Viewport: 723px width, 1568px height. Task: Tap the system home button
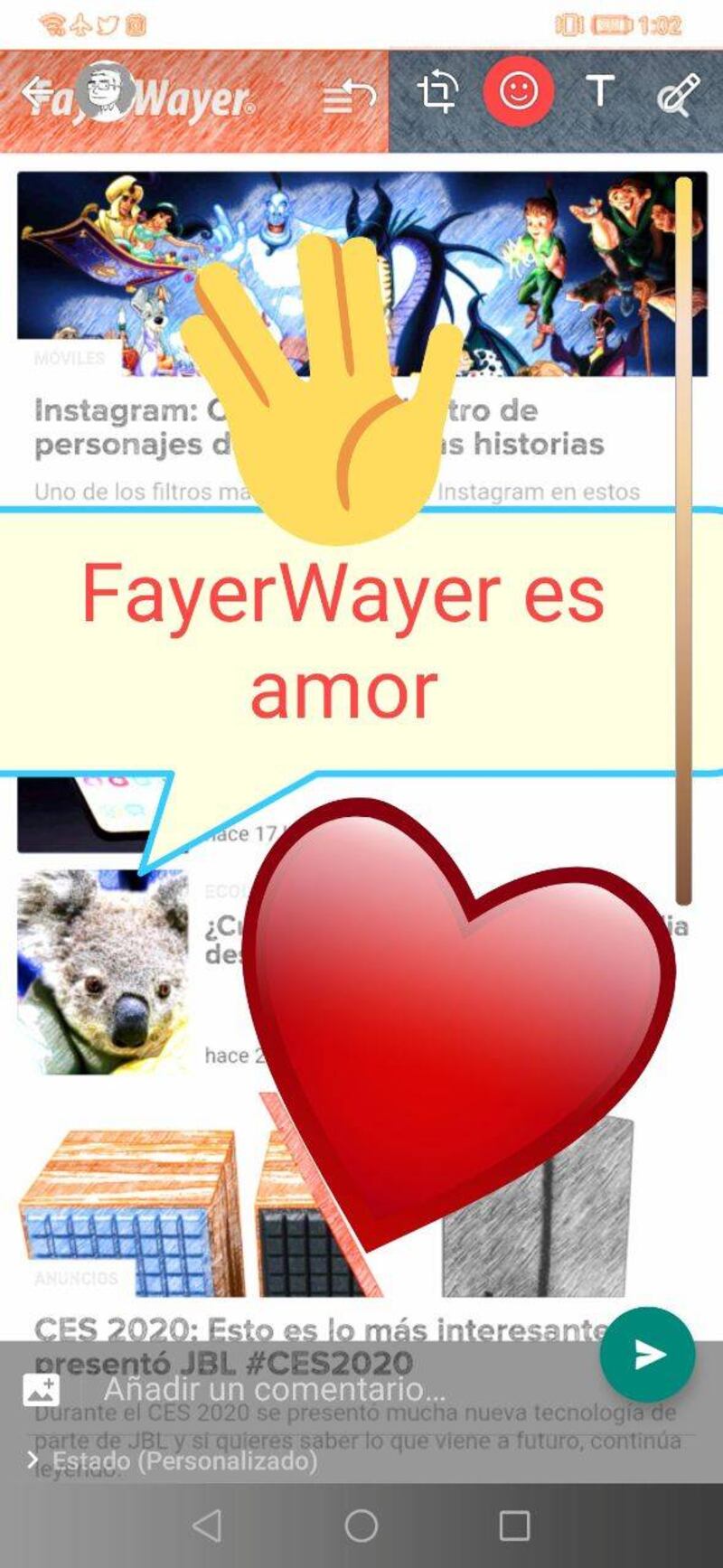pyautogui.click(x=361, y=1526)
